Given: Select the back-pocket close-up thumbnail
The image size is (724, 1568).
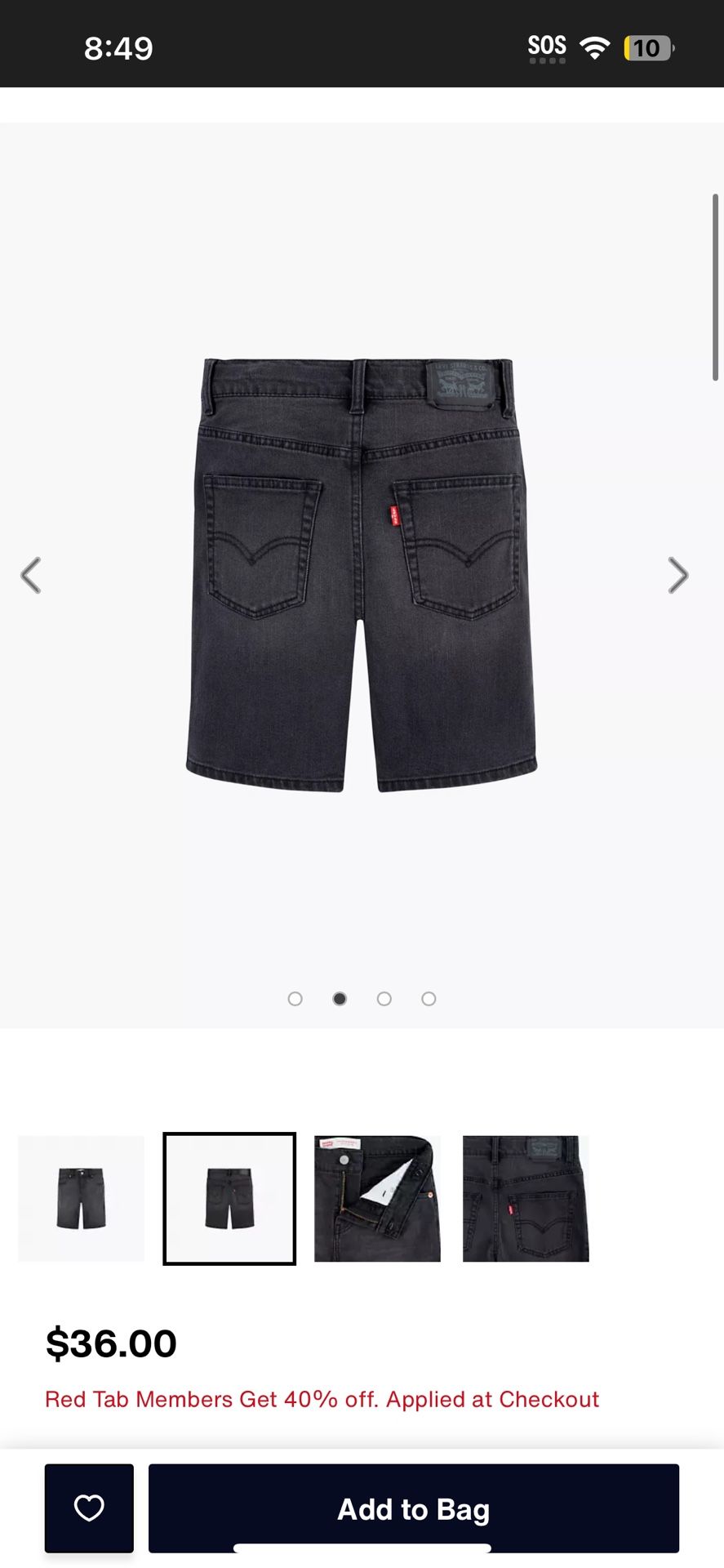Looking at the screenshot, I should (526, 1199).
